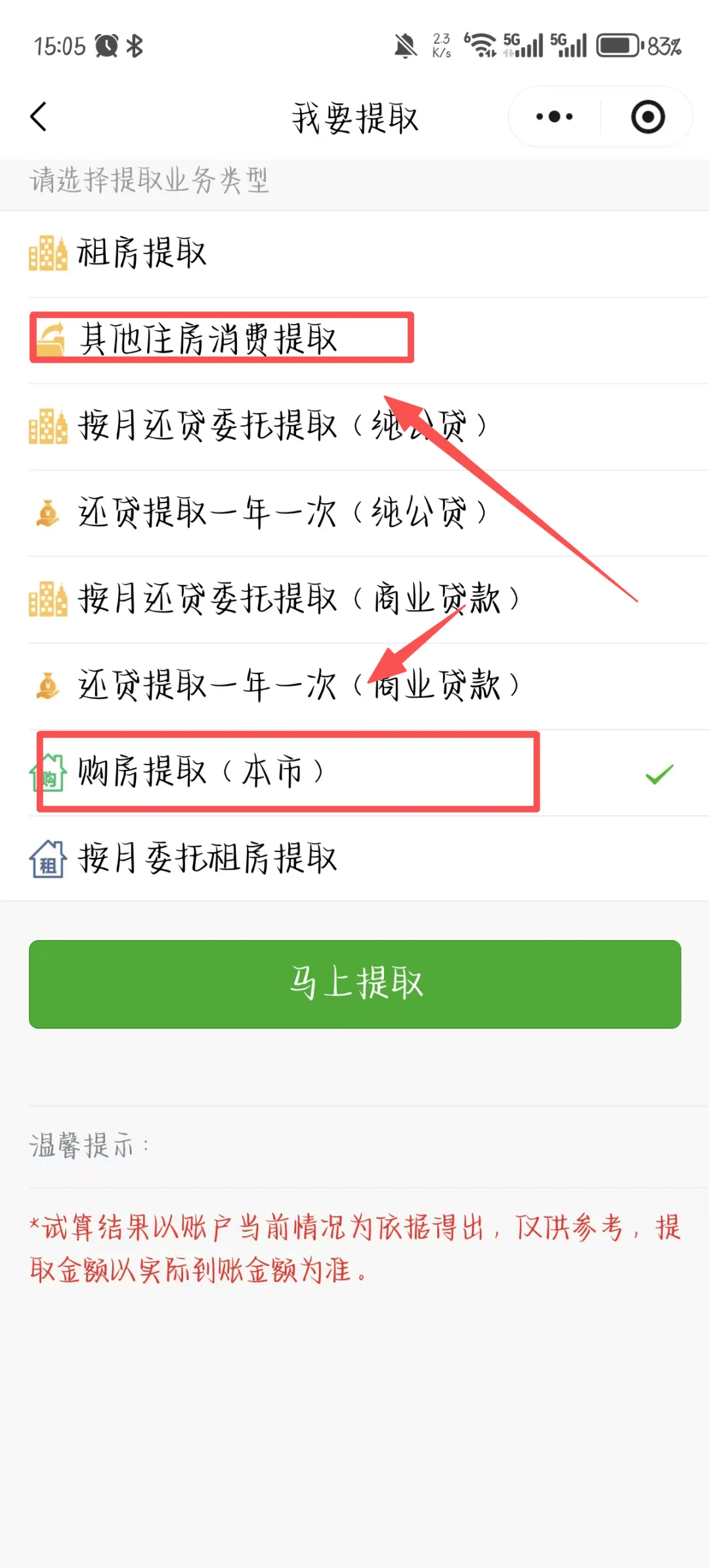Image resolution: width=709 pixels, height=1568 pixels.
Task: Choose 还贷提取一年一次（商业贷款）
Action: [299, 686]
